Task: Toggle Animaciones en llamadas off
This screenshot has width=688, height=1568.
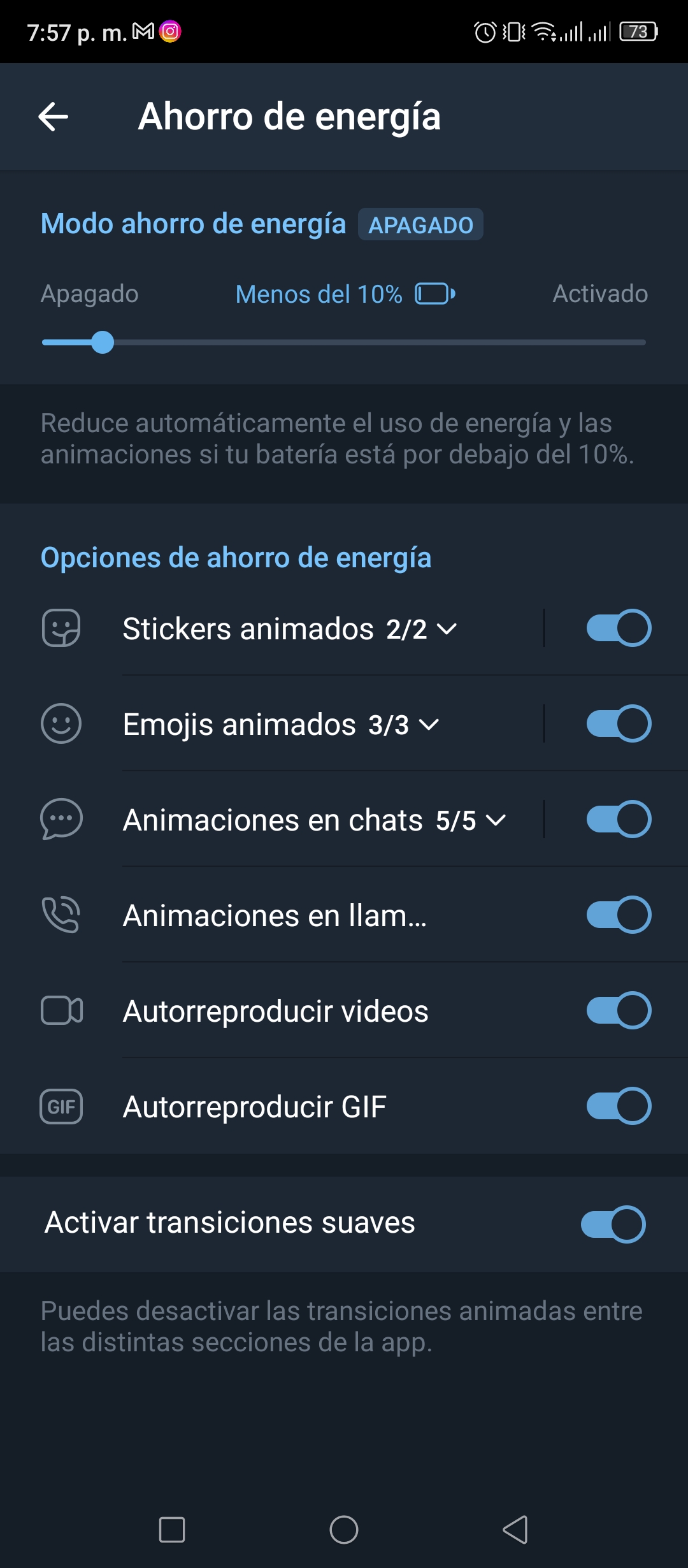Action: 619,915
